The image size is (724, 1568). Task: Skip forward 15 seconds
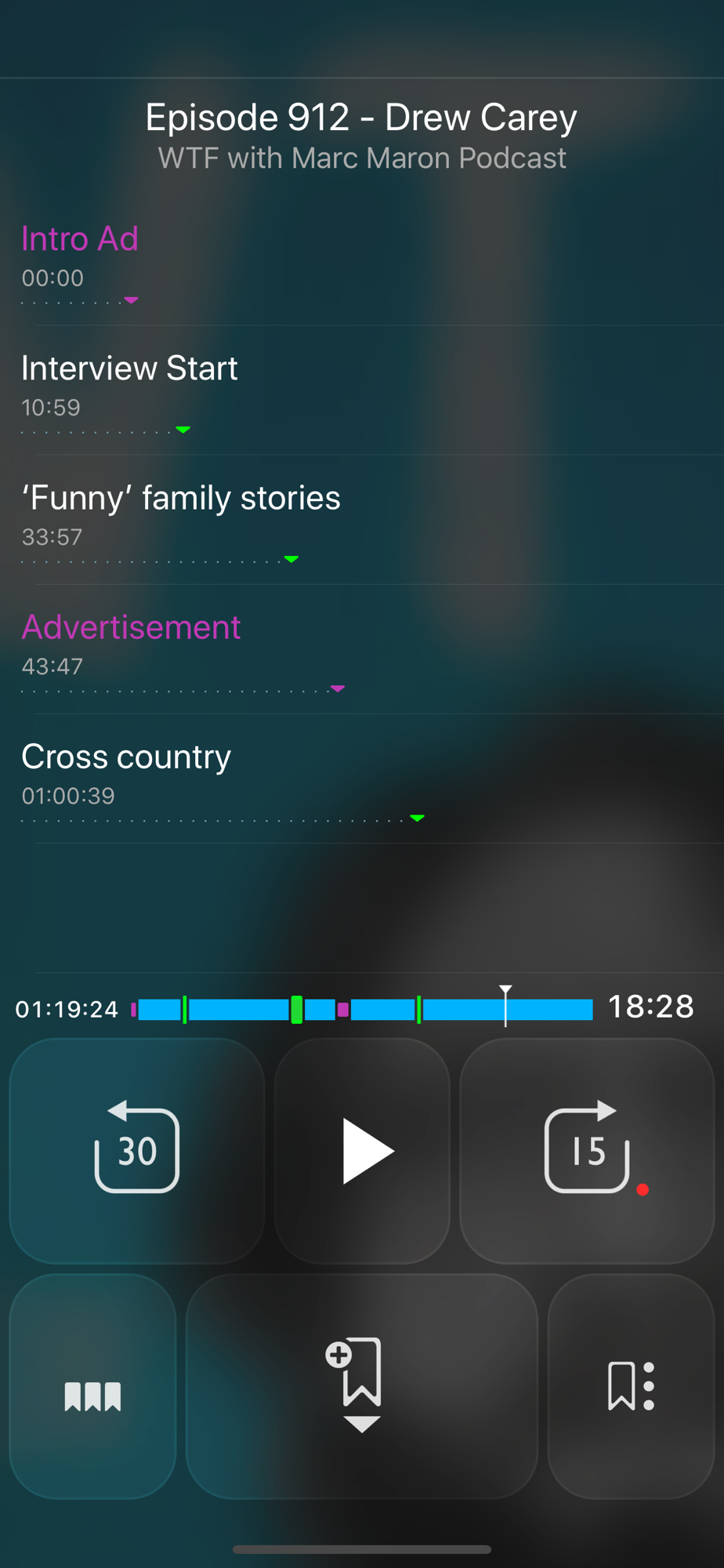pos(587,1150)
